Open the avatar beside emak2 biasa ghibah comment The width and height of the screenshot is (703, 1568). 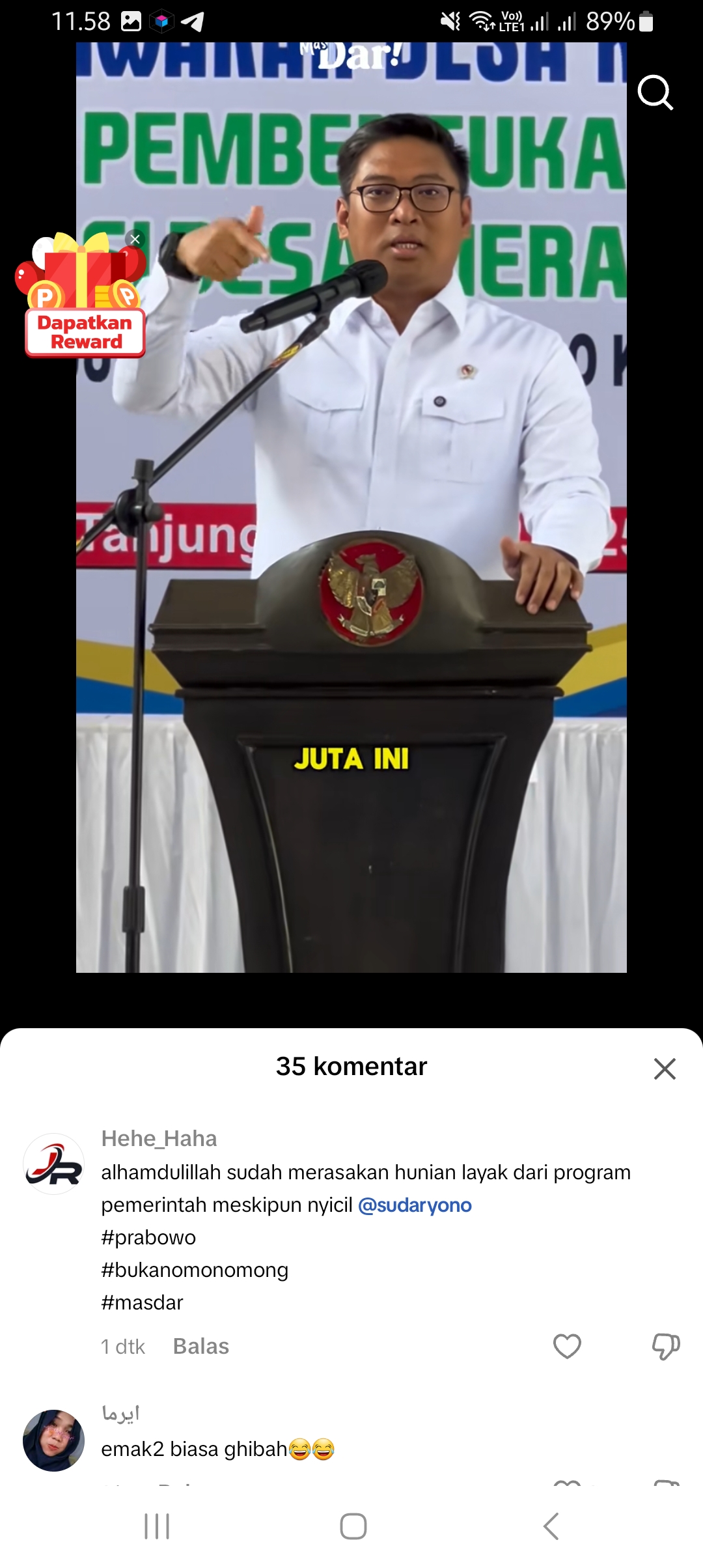pyautogui.click(x=53, y=1440)
